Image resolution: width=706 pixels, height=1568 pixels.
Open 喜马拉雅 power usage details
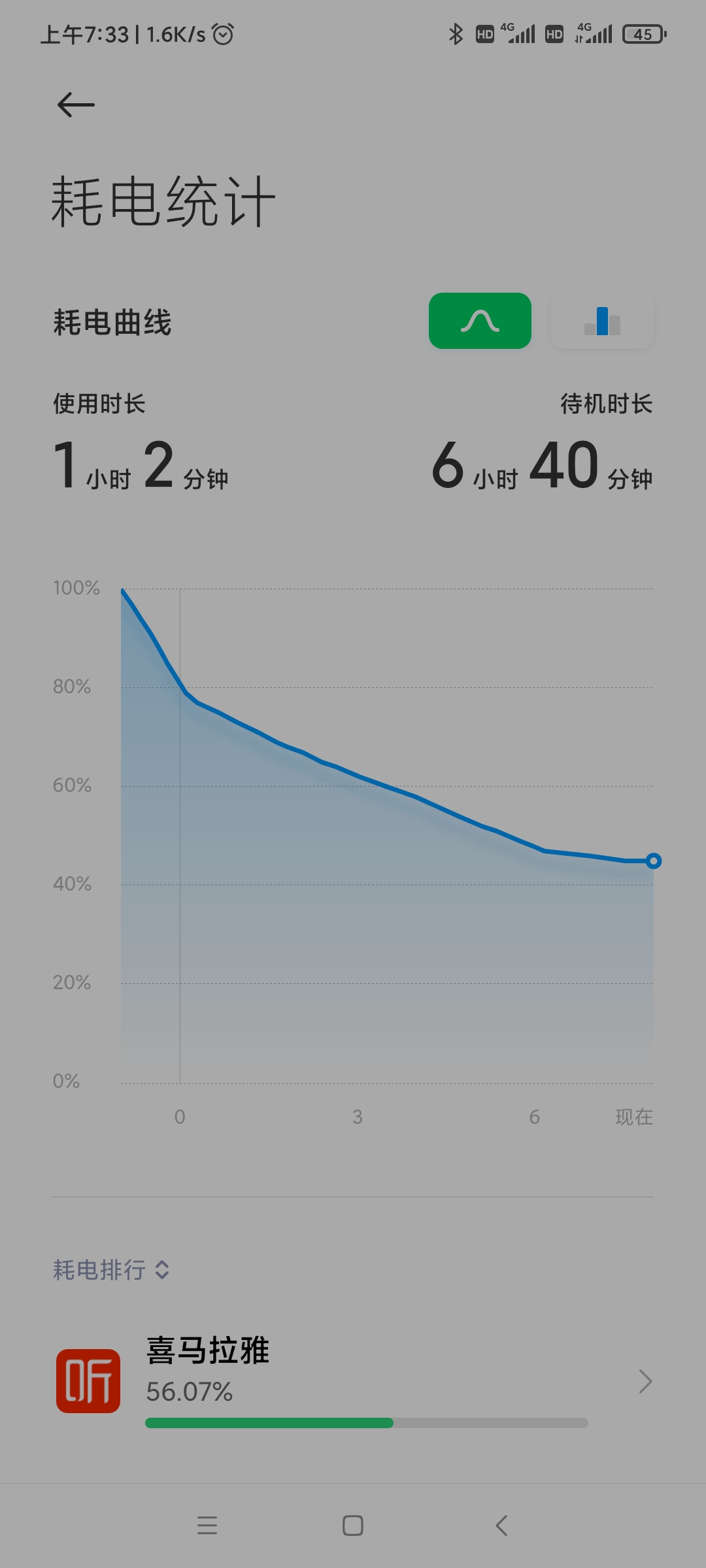pos(353,1381)
